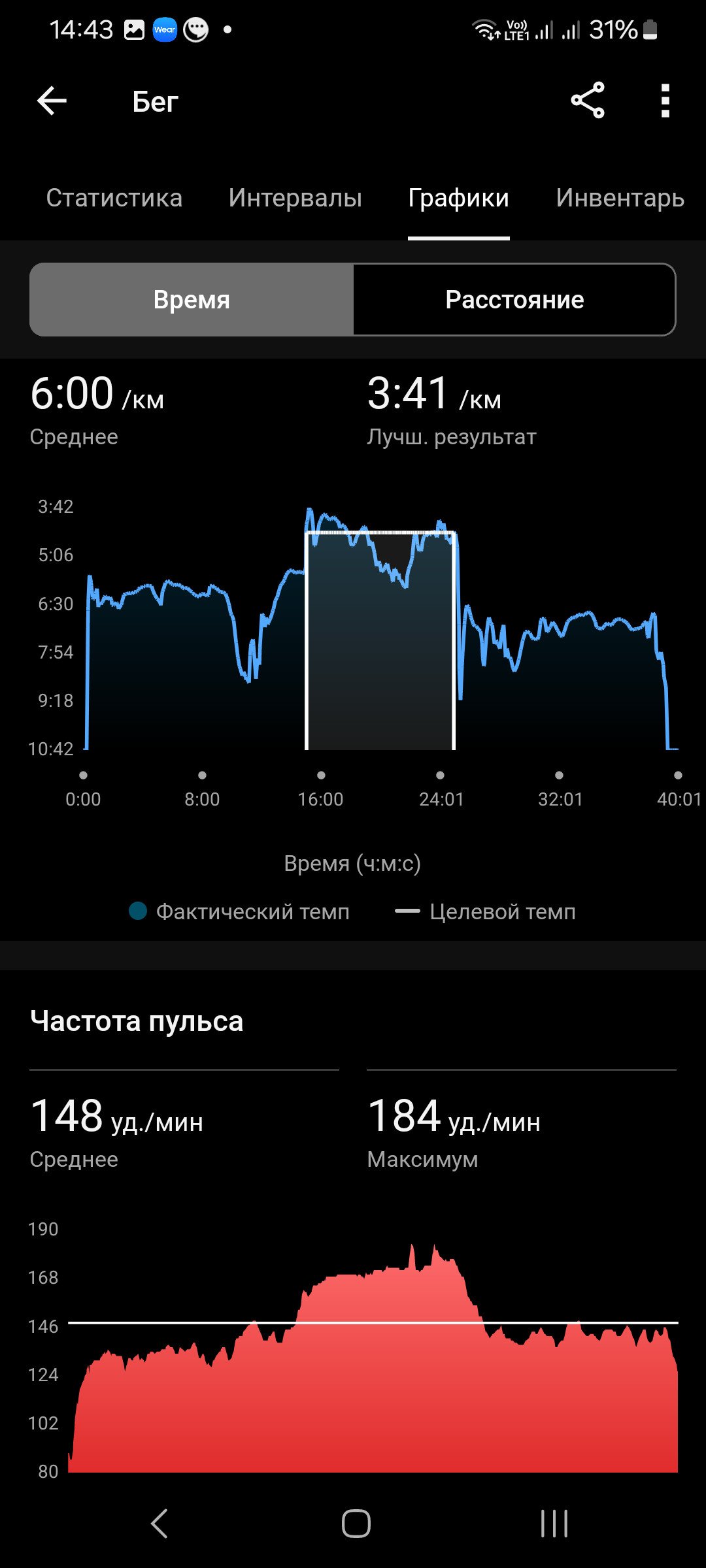Tap the system home button
This screenshot has height=1568, width=706.
[x=356, y=1524]
